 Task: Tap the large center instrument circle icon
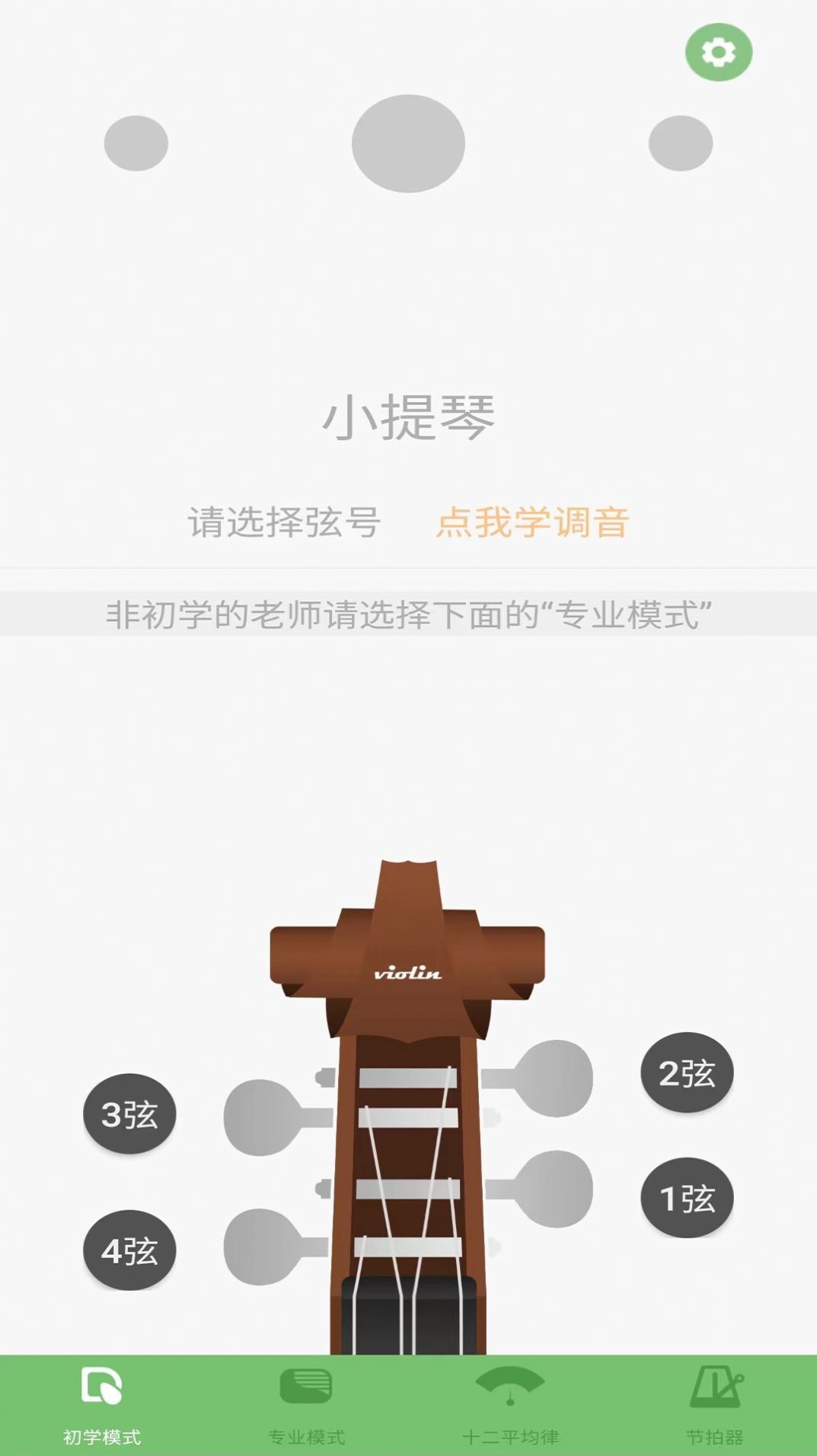[x=408, y=145]
